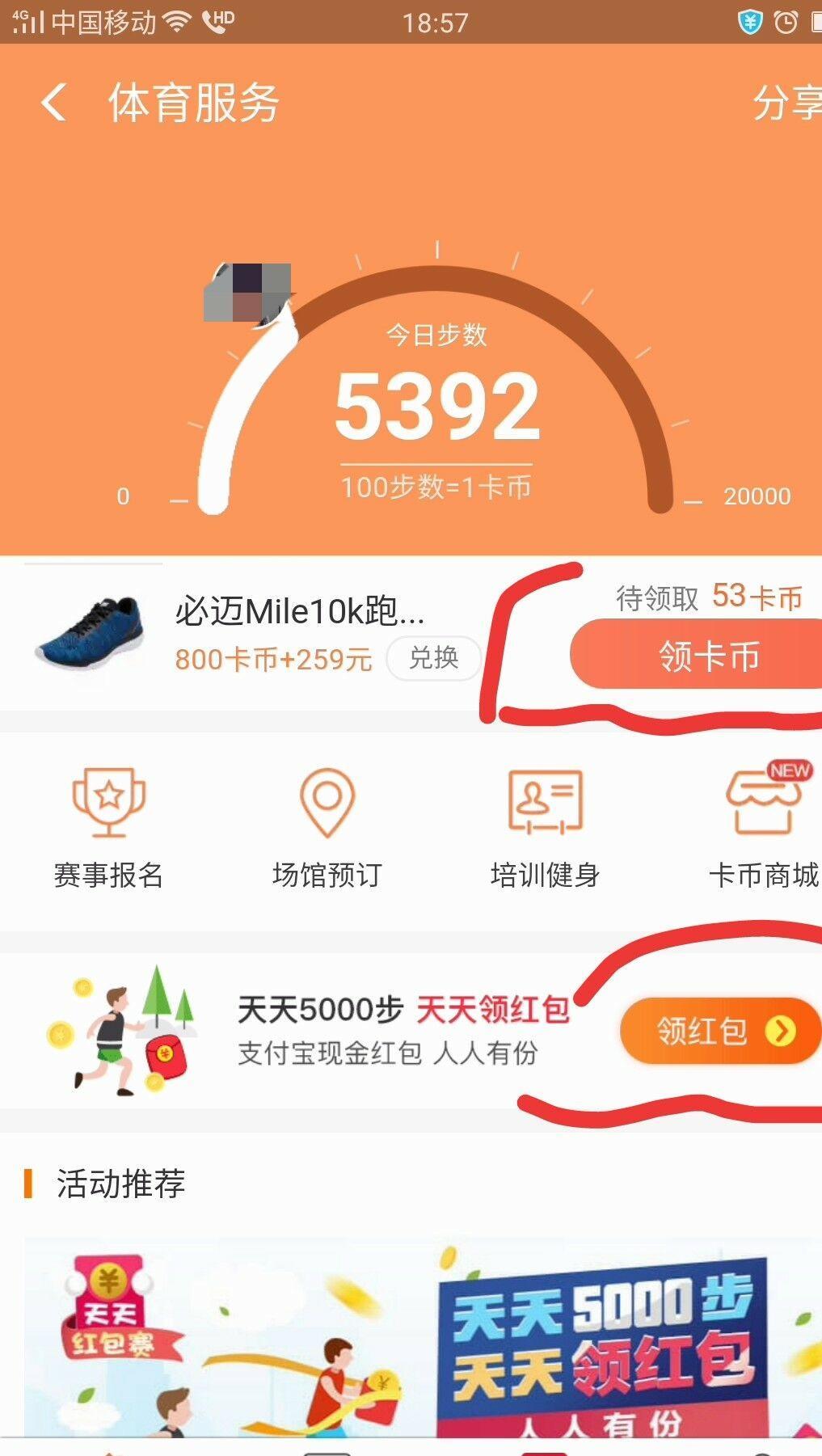Tap the 领红包 button
The image size is (822, 1456).
pyautogui.click(x=719, y=1031)
